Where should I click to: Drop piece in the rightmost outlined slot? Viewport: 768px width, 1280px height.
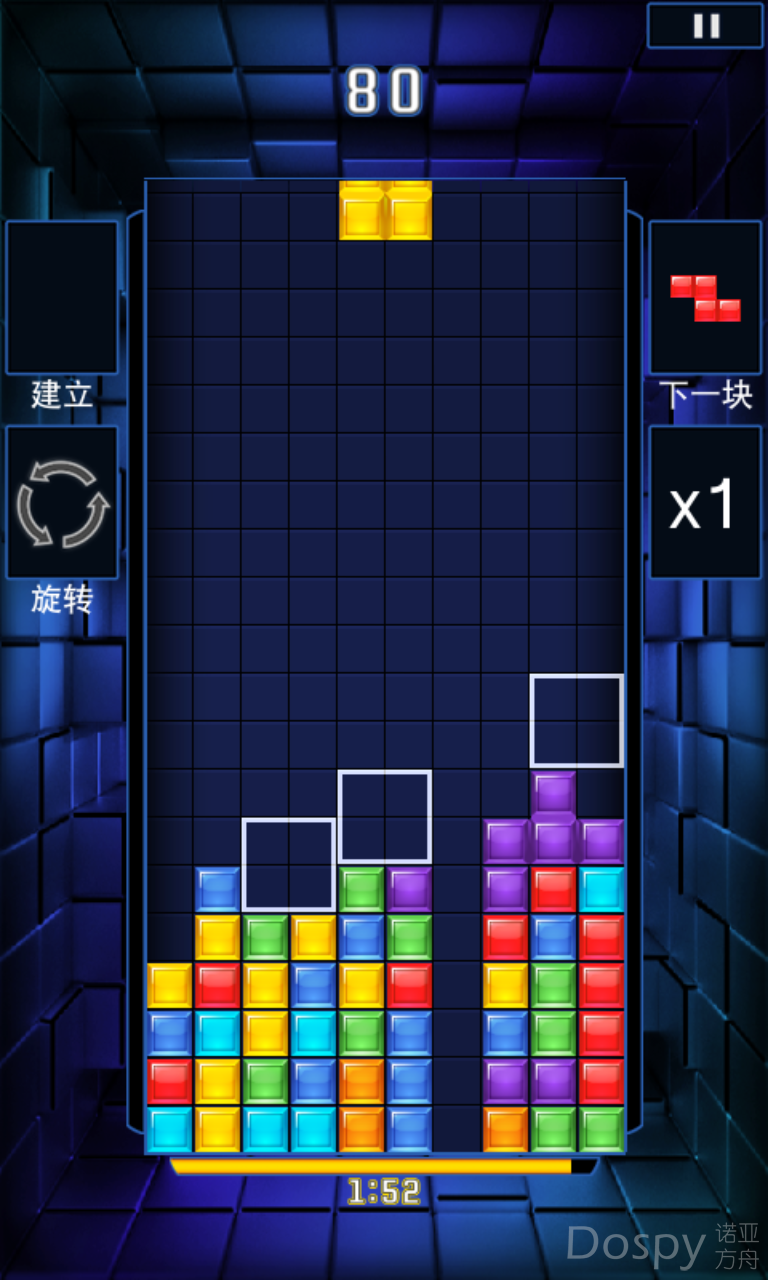(577, 721)
